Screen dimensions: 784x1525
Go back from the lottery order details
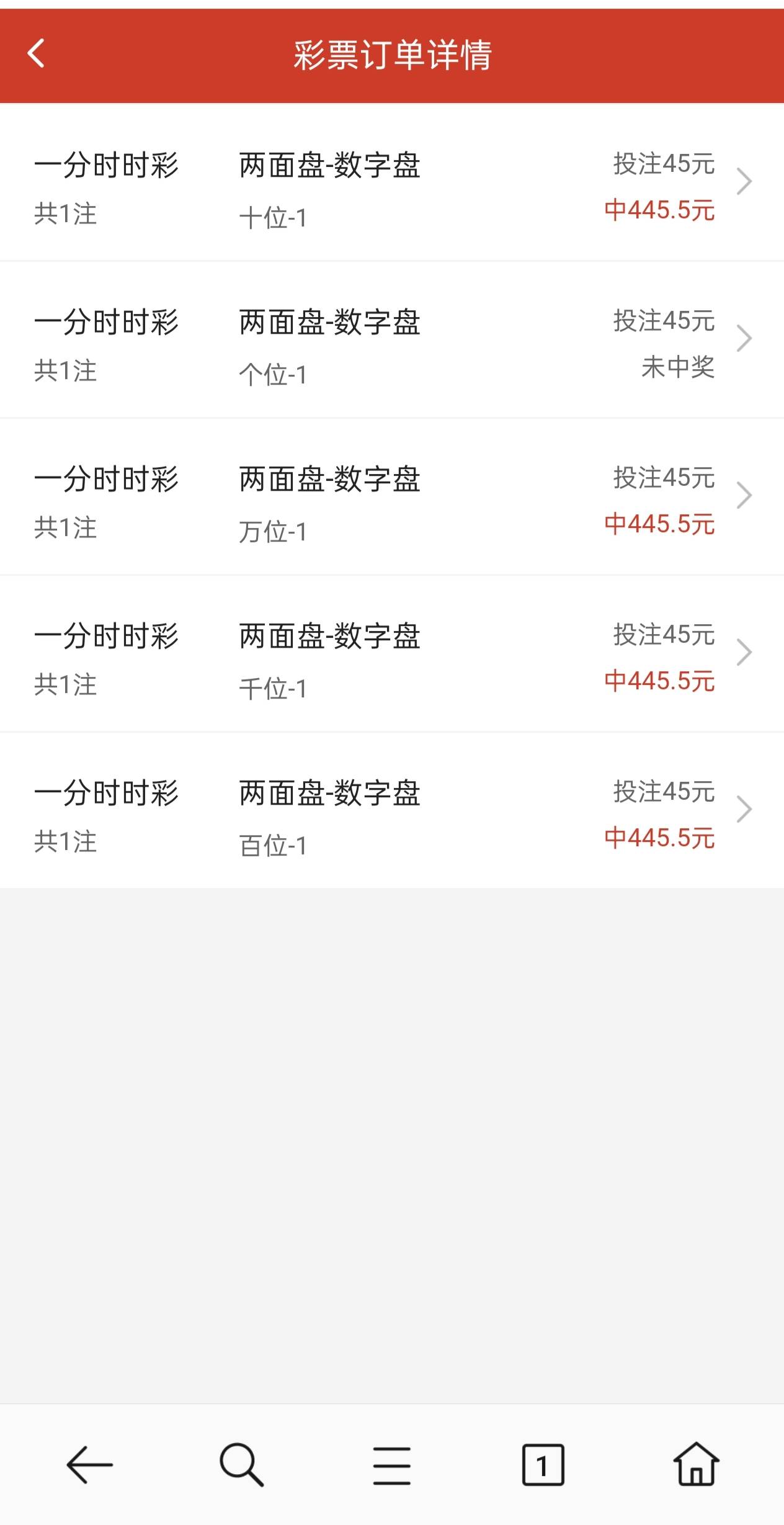(x=36, y=53)
